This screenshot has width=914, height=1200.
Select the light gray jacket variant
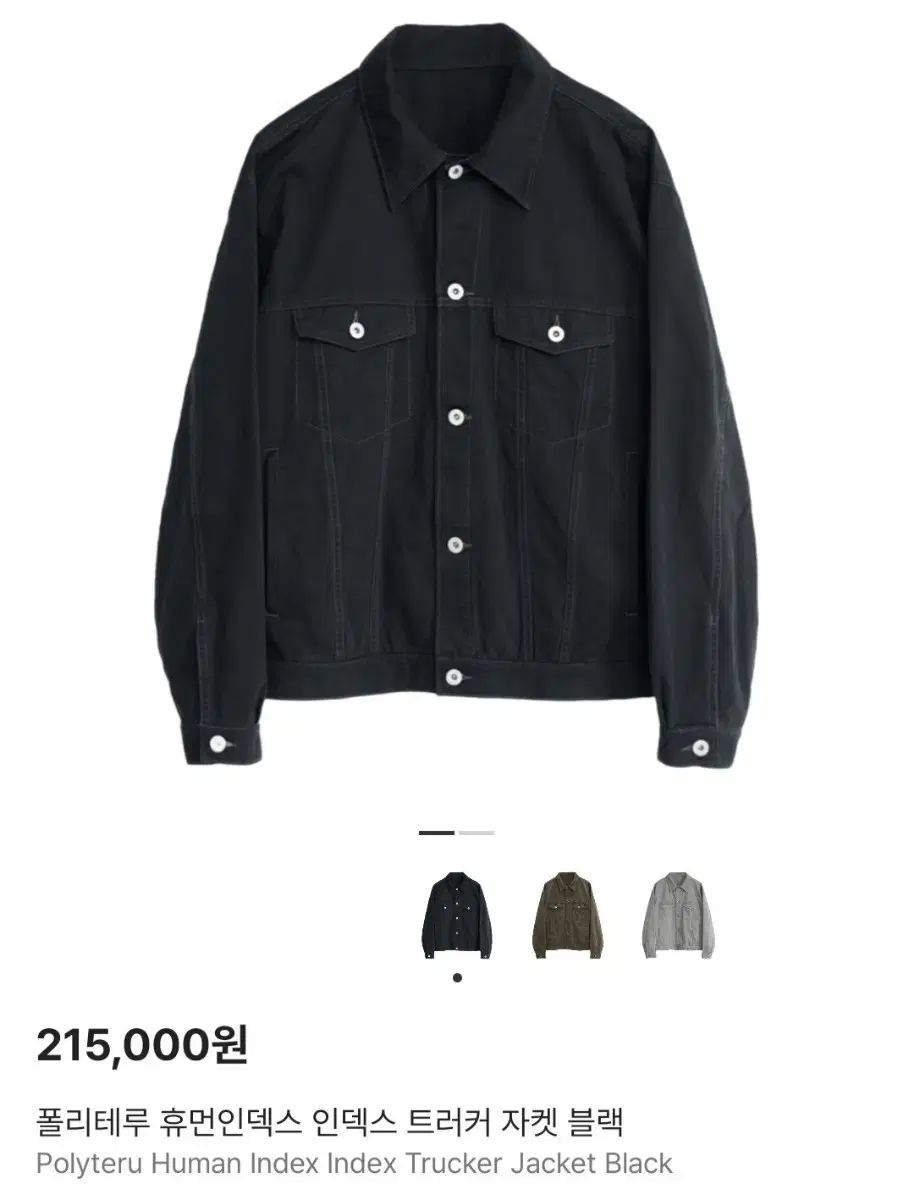click(678, 915)
